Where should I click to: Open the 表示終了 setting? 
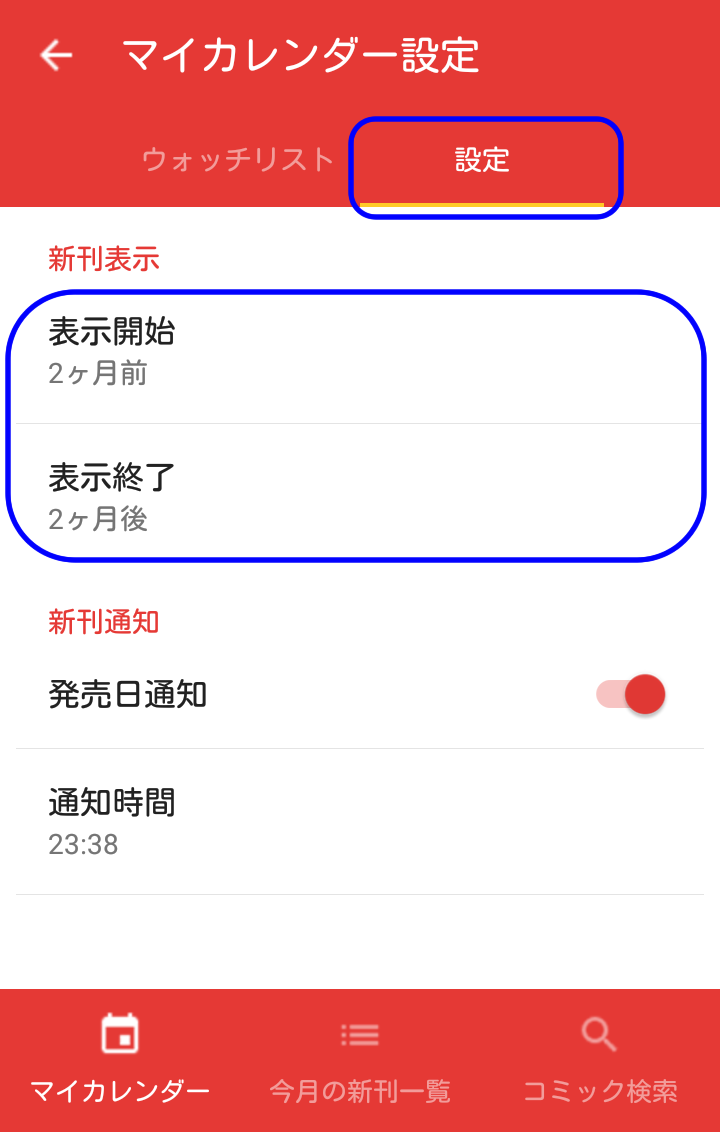coord(358,497)
